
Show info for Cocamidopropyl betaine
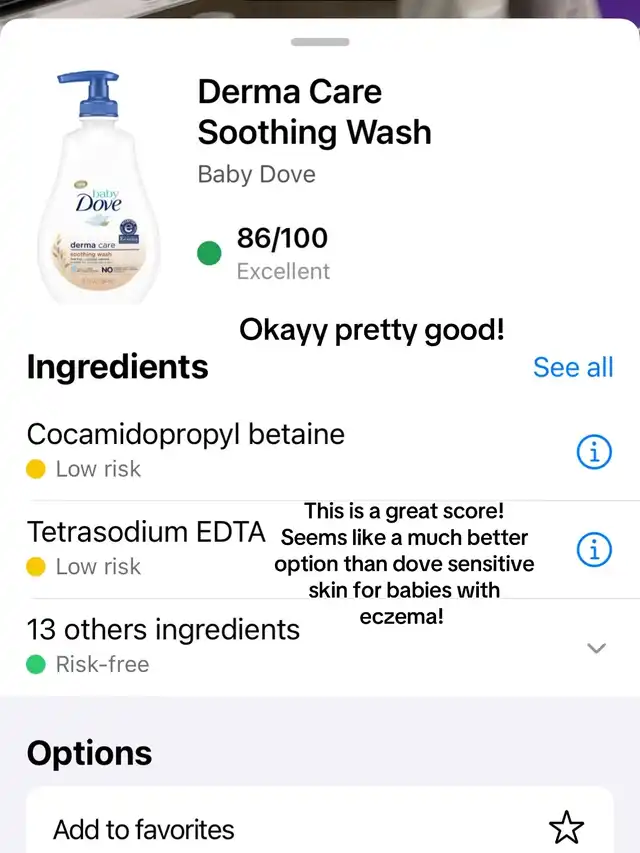[594, 452]
